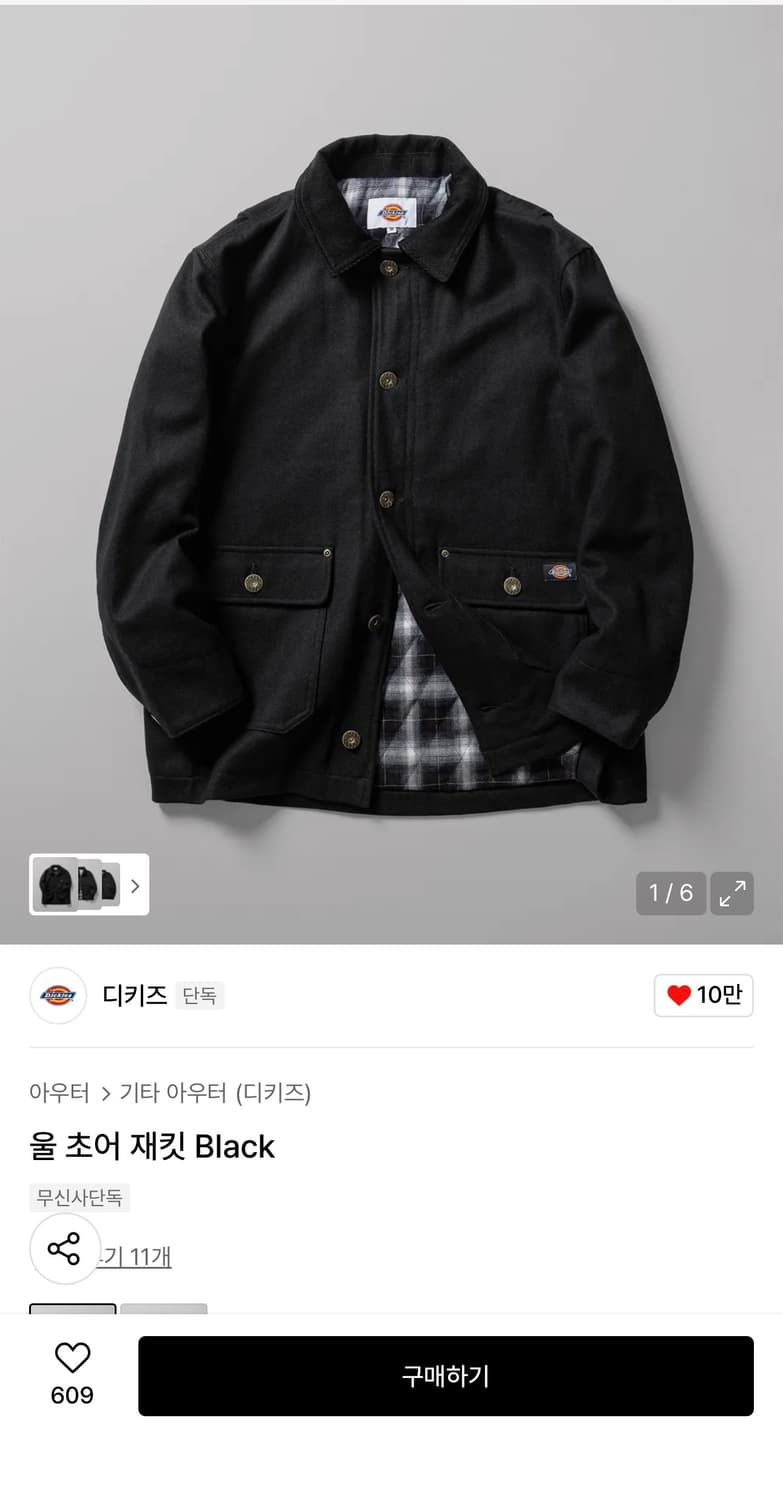Viewport: 783px width, 1500px height.
Task: Tap the red heart icon beside 10만
Action: pos(679,996)
